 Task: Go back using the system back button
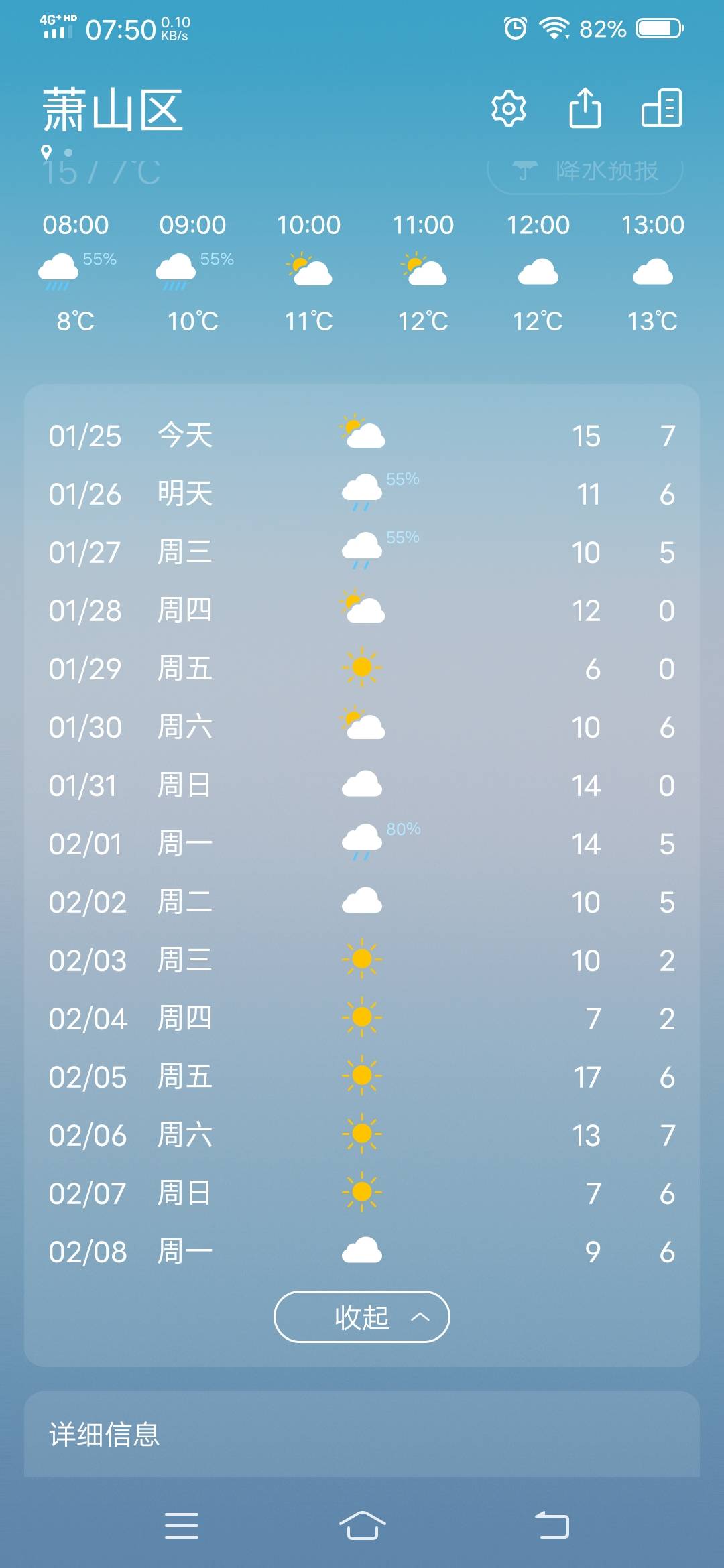[x=552, y=1526]
